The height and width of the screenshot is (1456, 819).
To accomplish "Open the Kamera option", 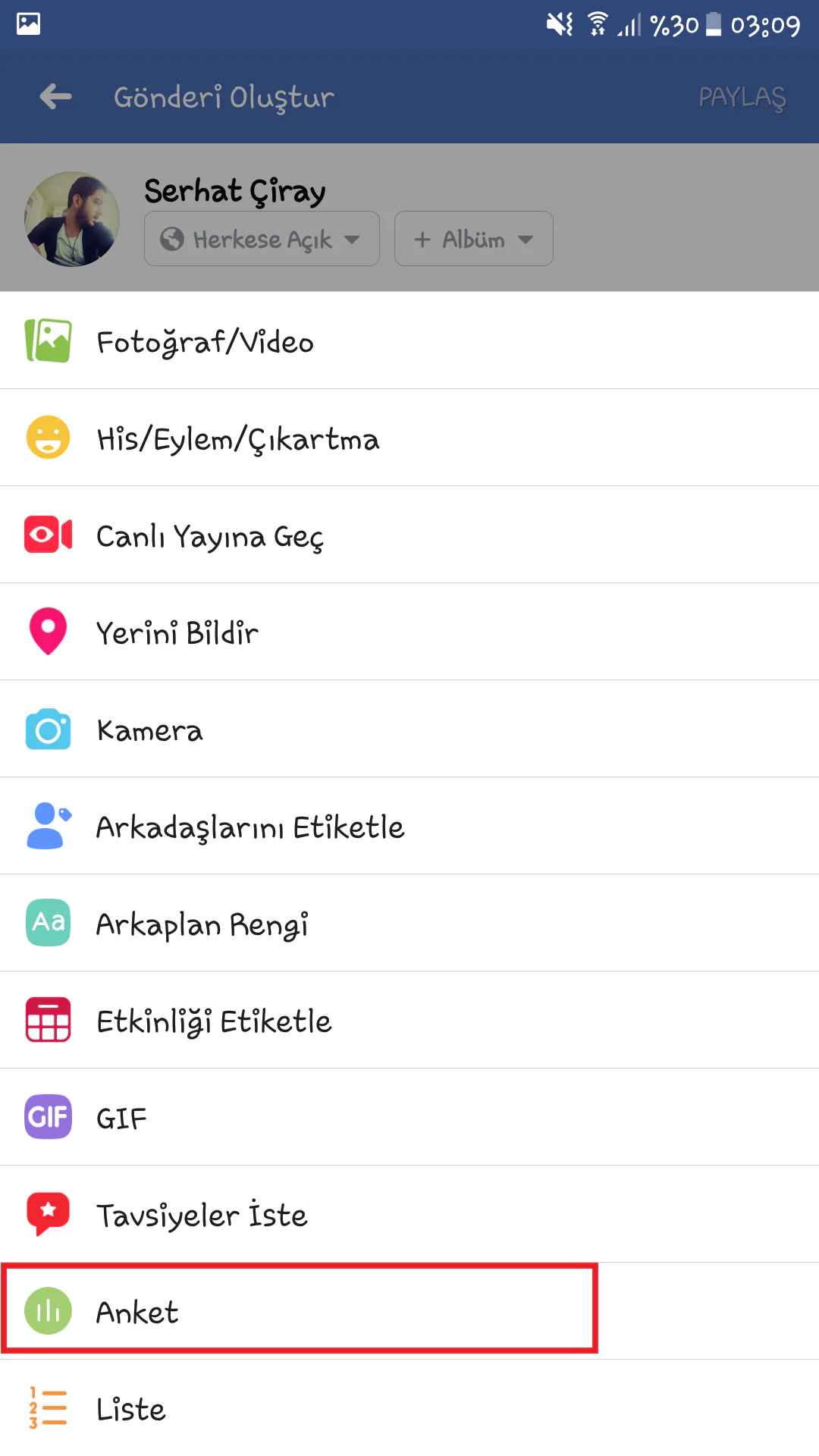I will click(149, 730).
